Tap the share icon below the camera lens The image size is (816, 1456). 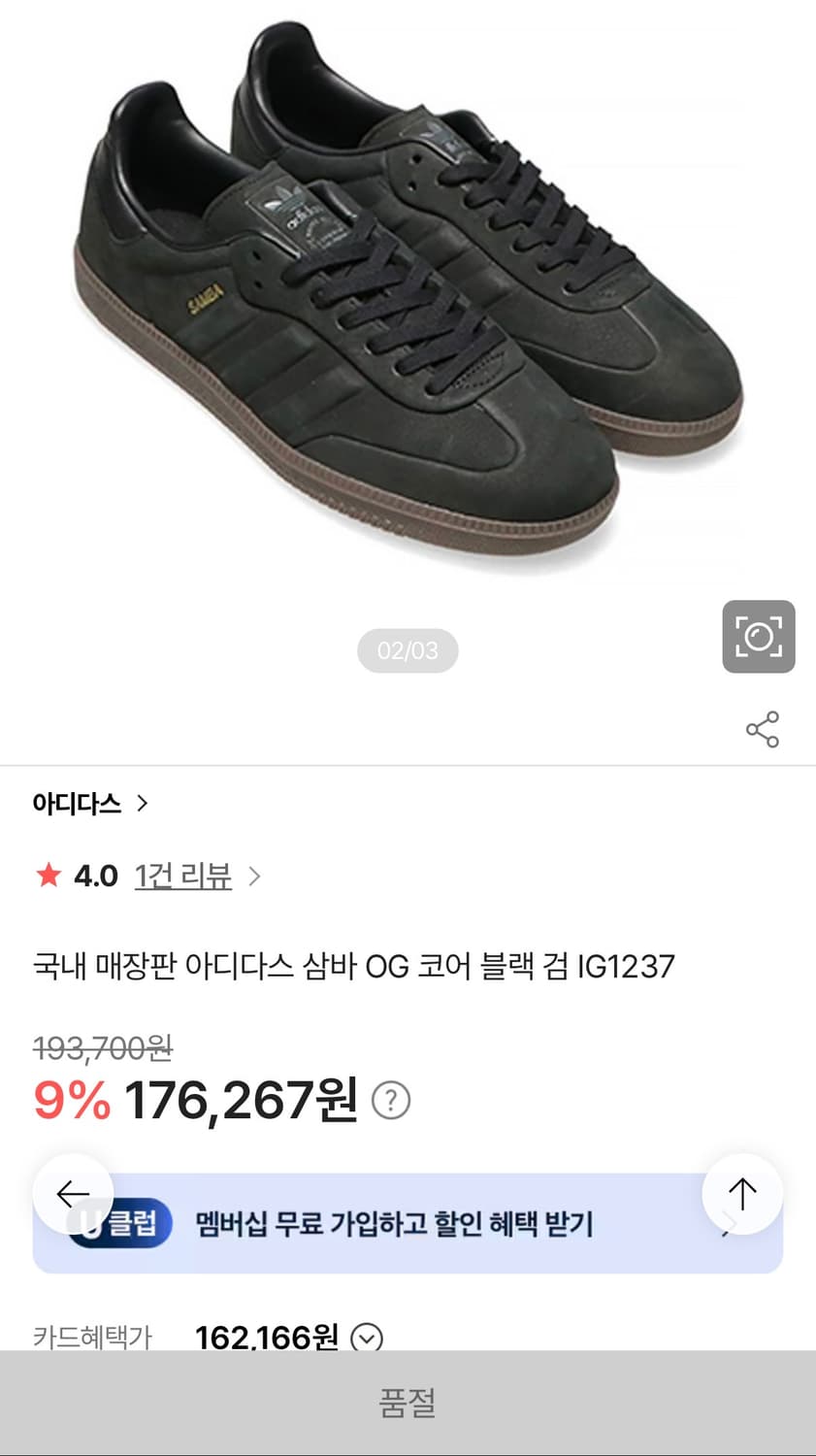pos(763,730)
